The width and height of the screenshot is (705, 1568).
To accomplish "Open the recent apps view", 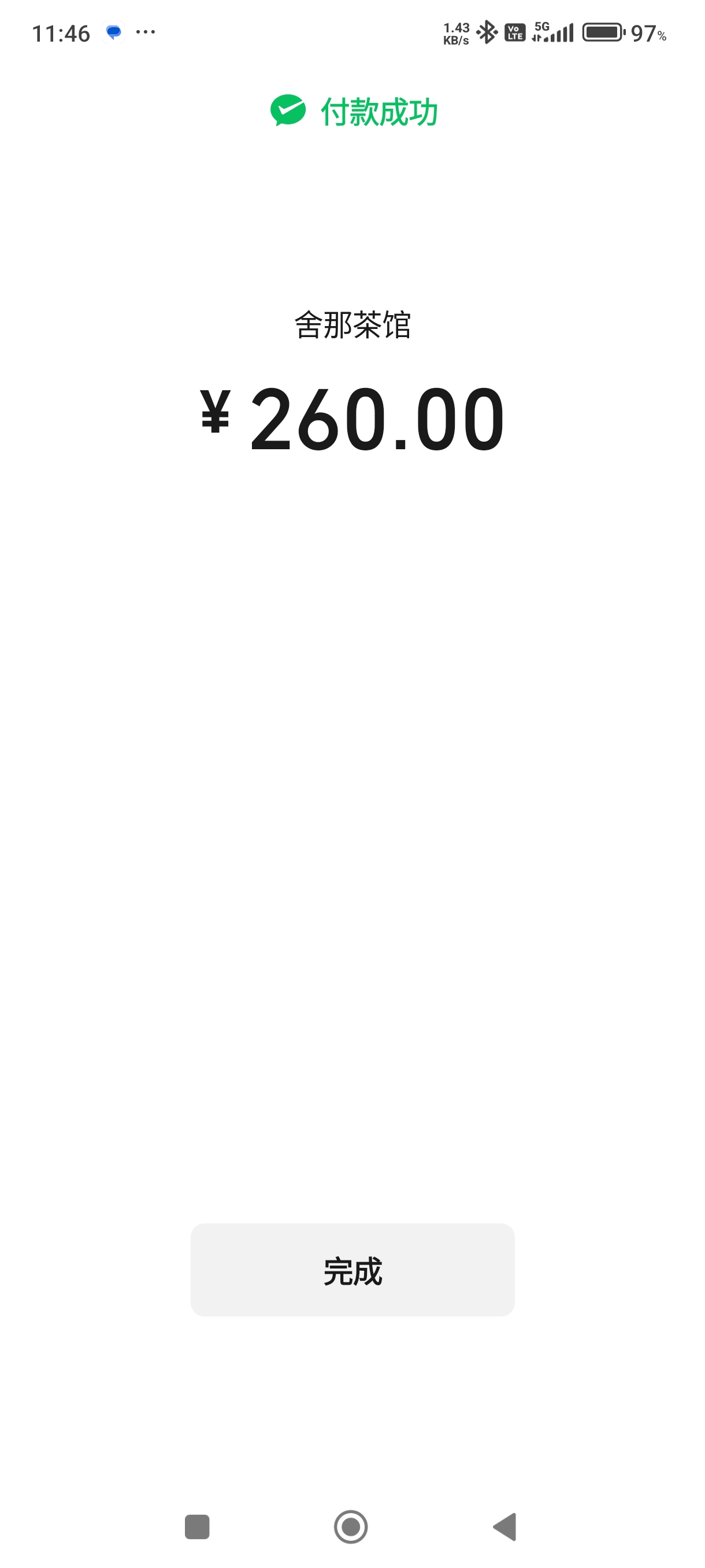I will pyautogui.click(x=197, y=1526).
